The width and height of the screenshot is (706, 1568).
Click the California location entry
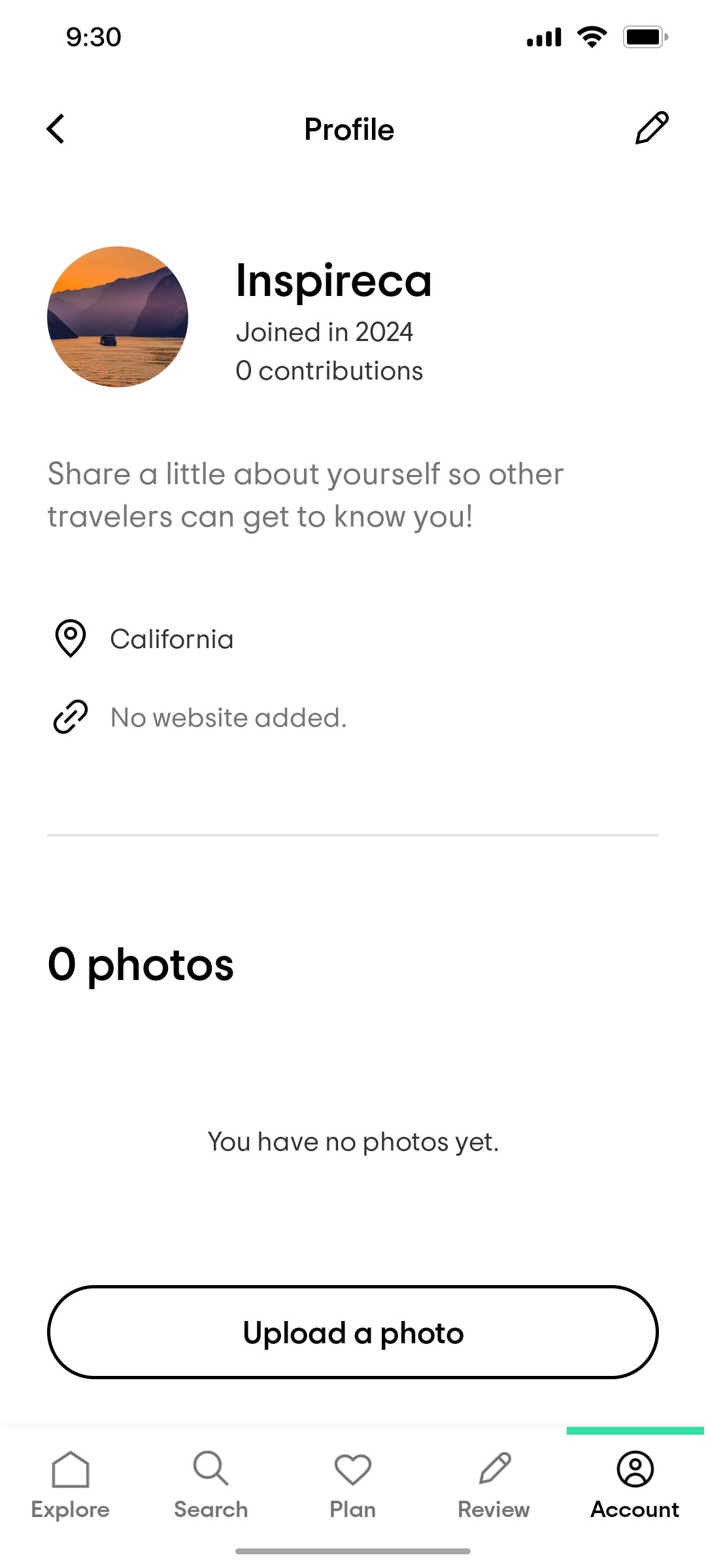(x=172, y=638)
